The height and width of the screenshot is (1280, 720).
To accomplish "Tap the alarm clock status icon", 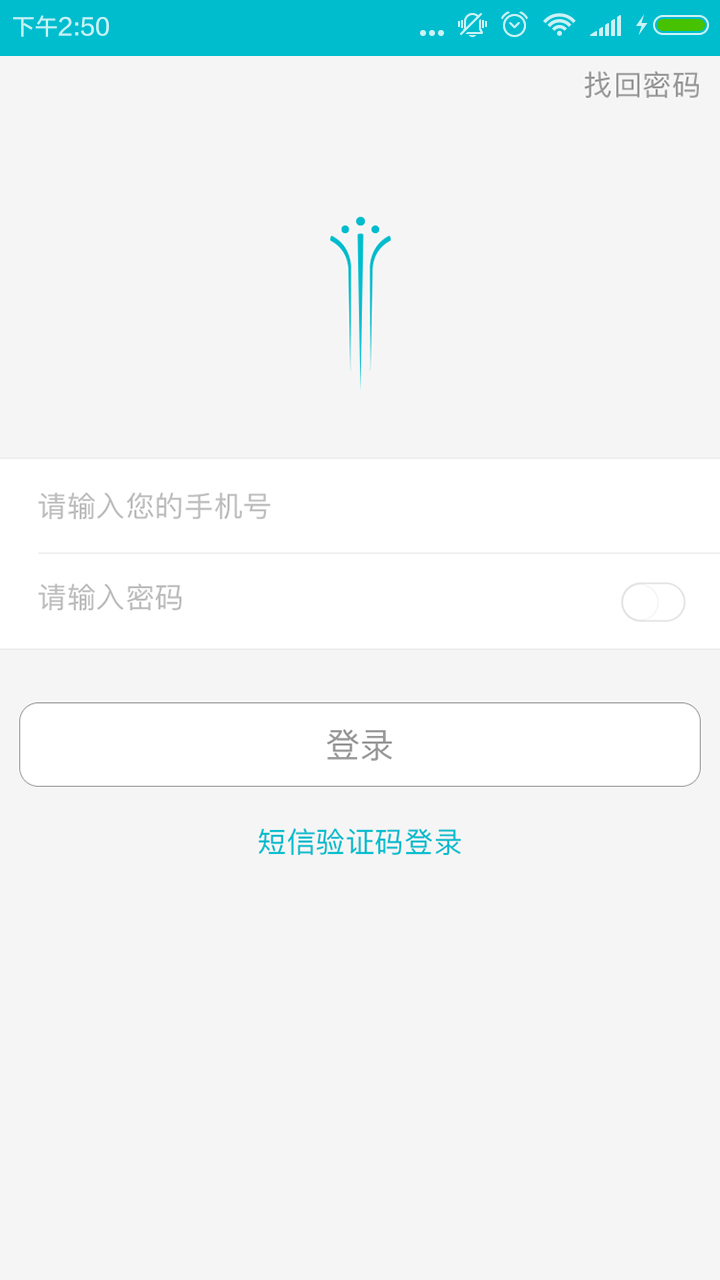I will tap(513, 27).
